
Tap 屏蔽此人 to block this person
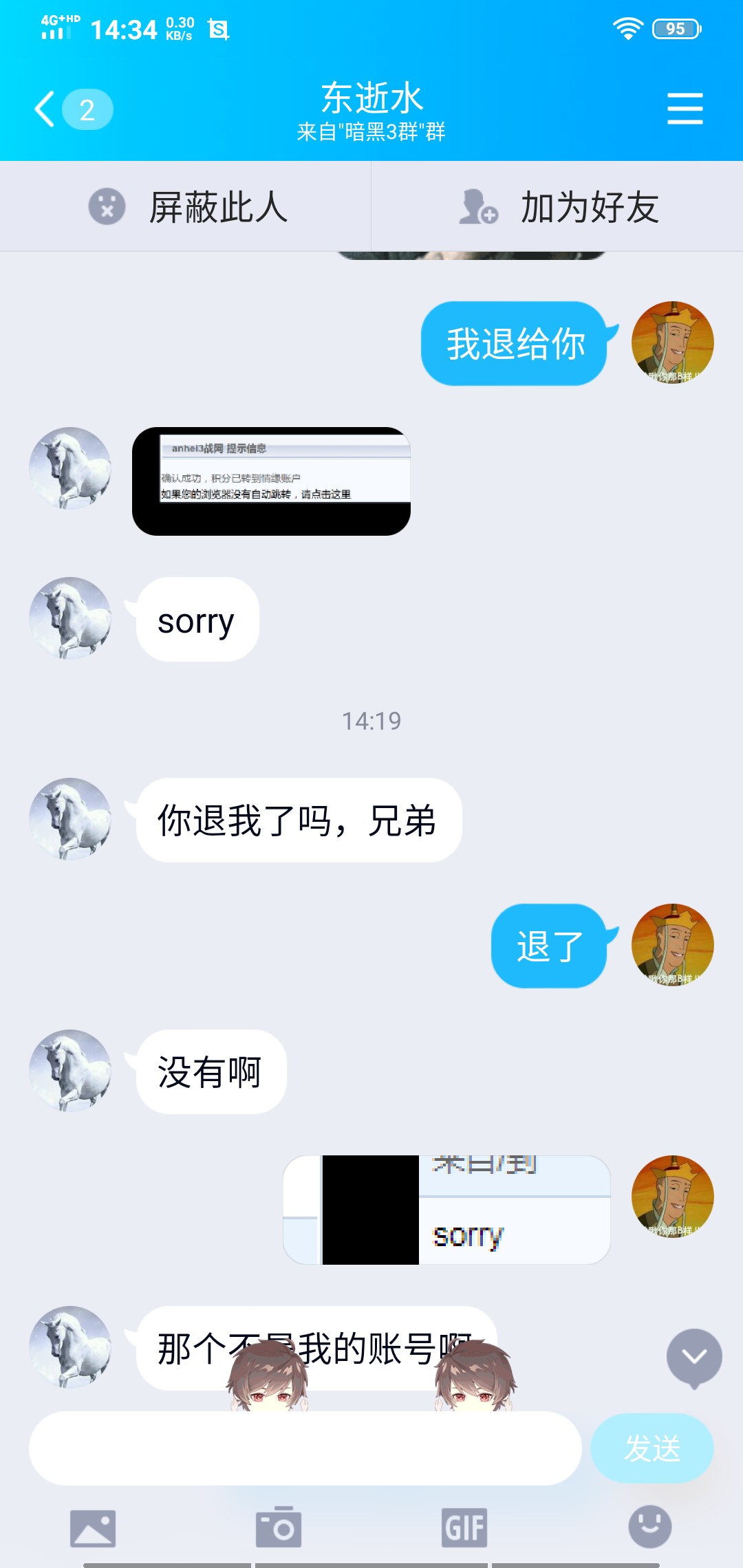coord(186,207)
